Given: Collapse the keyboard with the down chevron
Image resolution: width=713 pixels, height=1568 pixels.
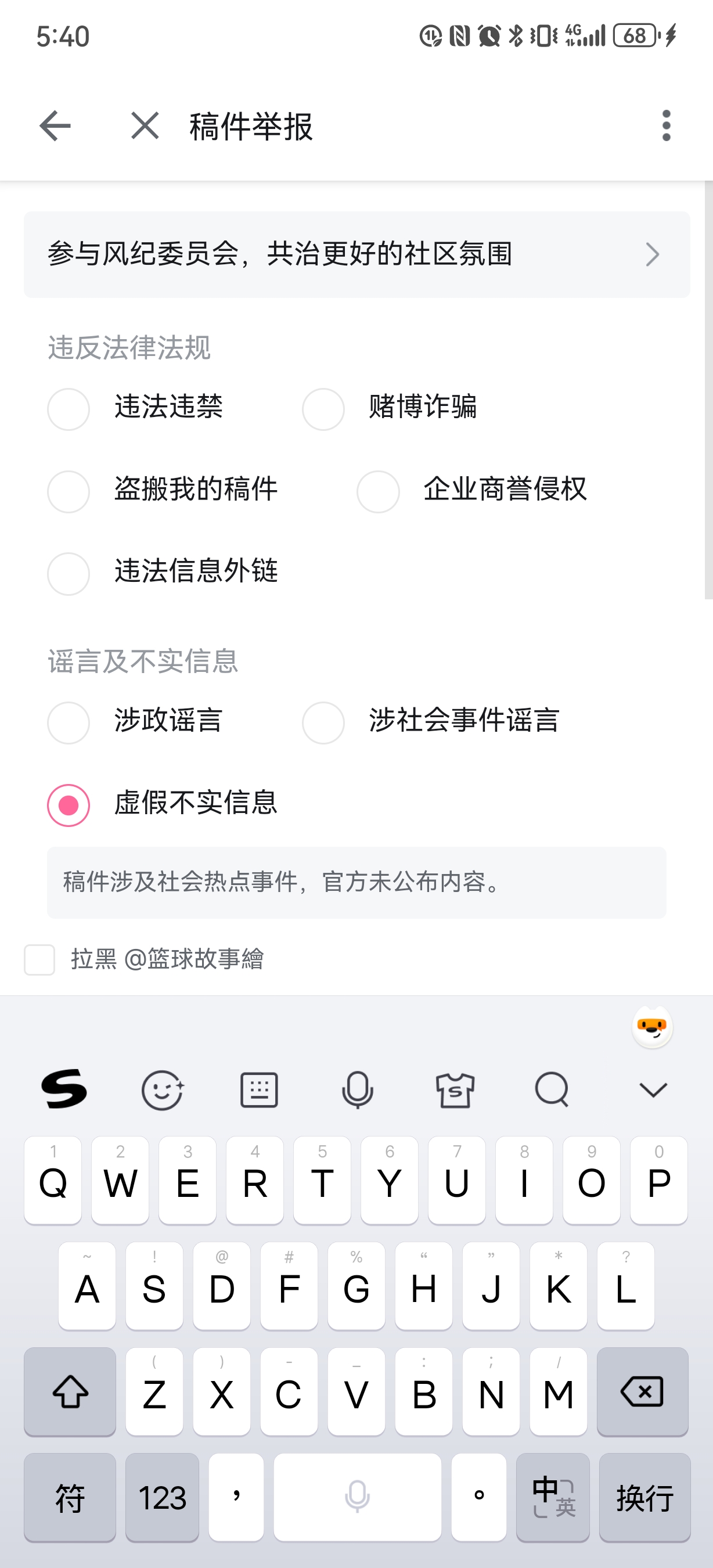Looking at the screenshot, I should (653, 1089).
